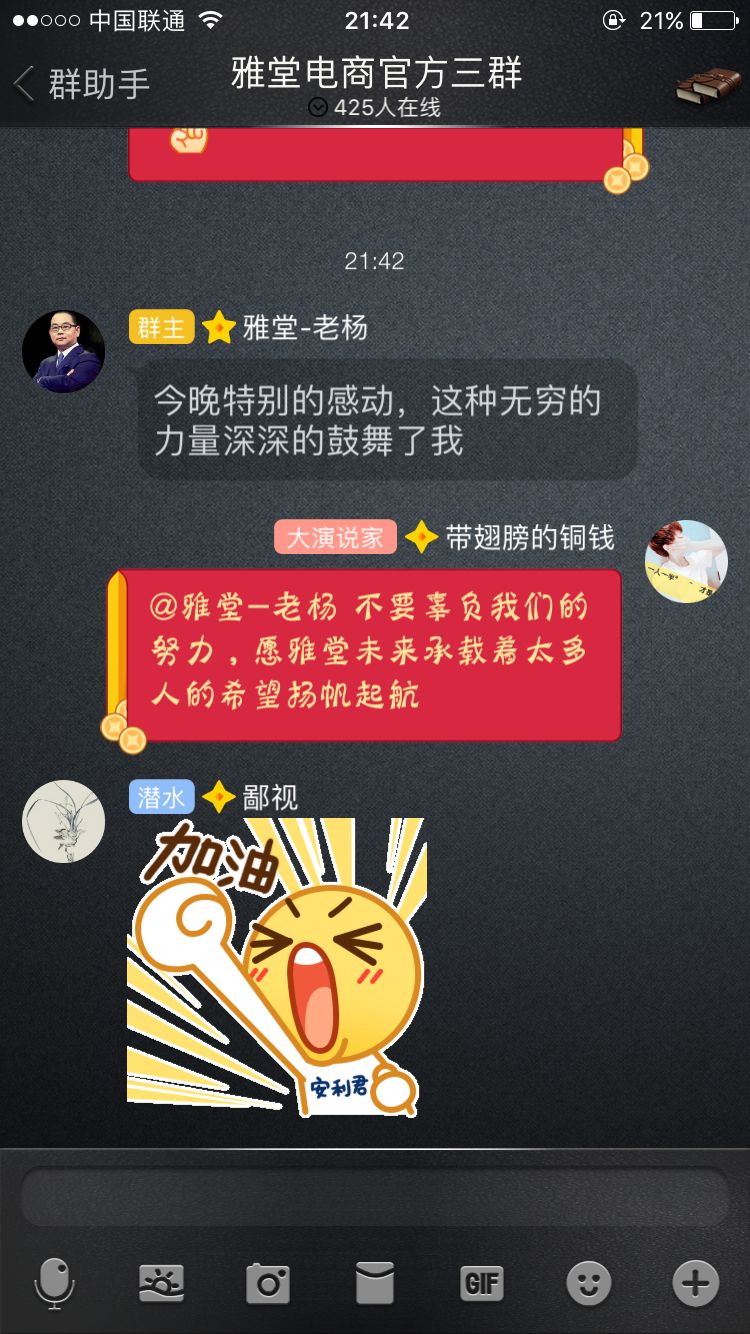Image resolution: width=750 pixels, height=1334 pixels.
Task: Go back to 群助手
Action: tap(82, 84)
